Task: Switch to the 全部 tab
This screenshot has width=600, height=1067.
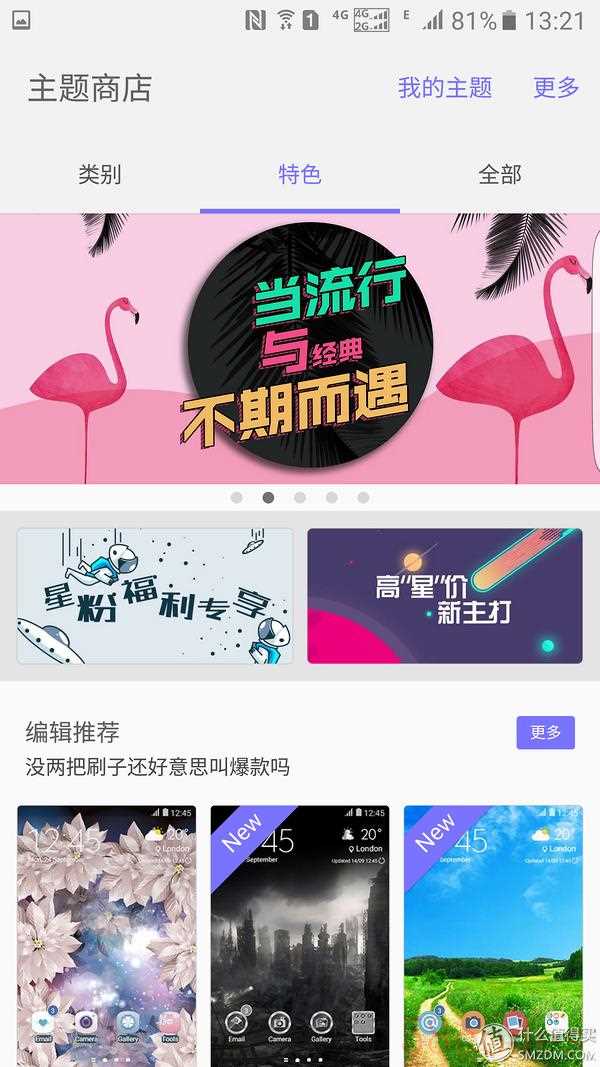Action: [x=500, y=175]
